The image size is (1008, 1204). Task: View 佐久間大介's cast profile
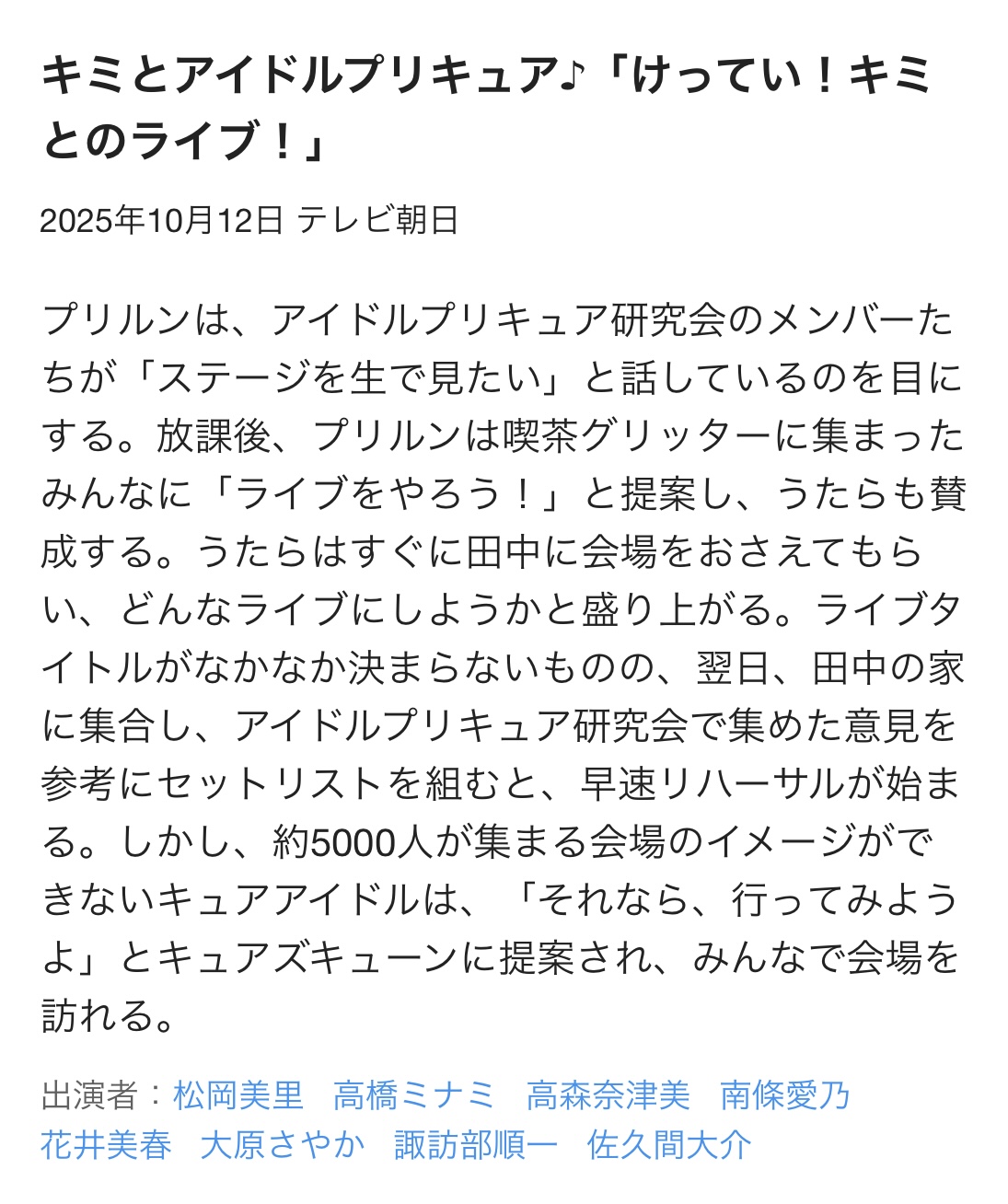coord(669,1145)
